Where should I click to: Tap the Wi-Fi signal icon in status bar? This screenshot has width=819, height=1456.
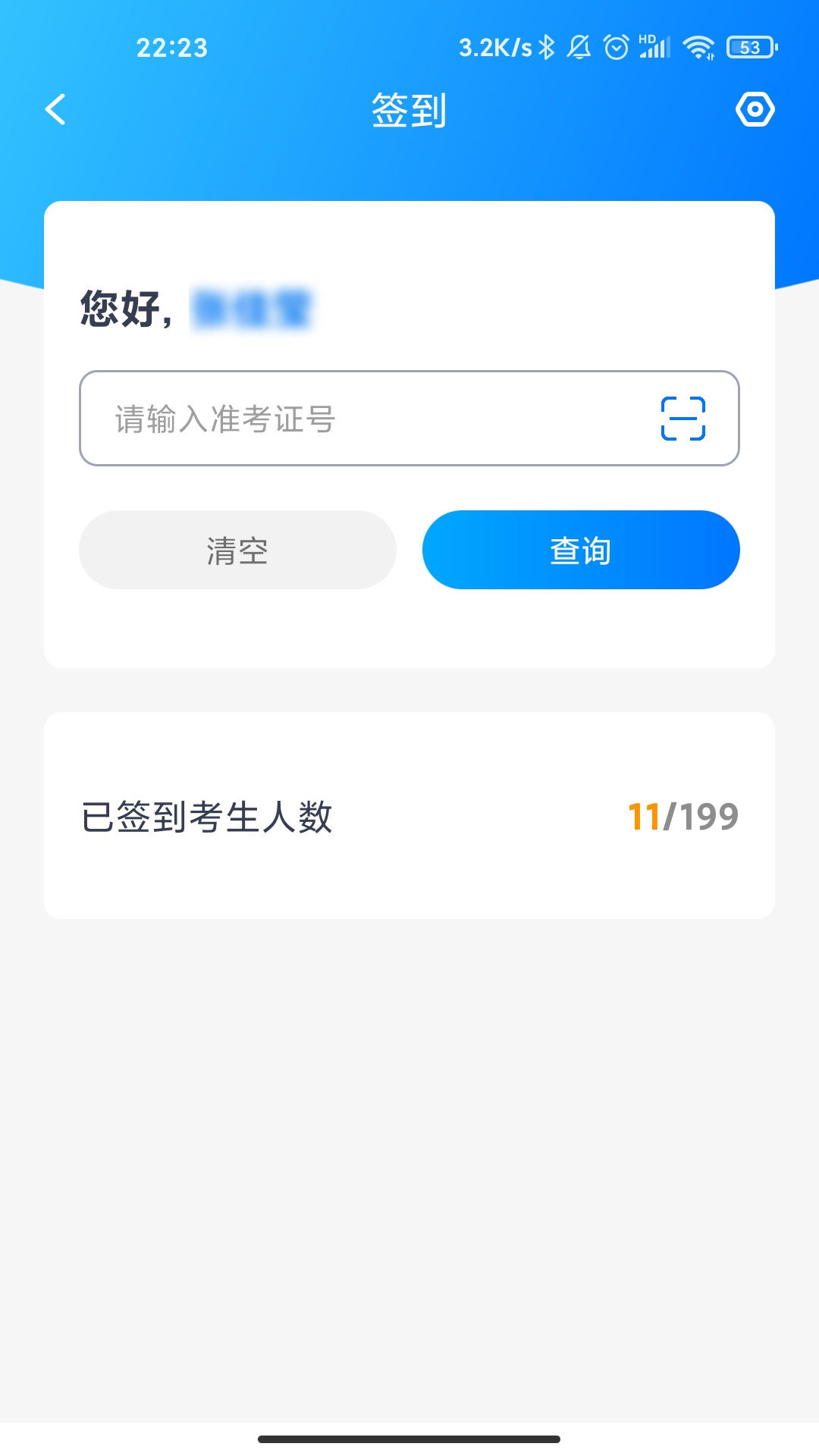pos(700,47)
